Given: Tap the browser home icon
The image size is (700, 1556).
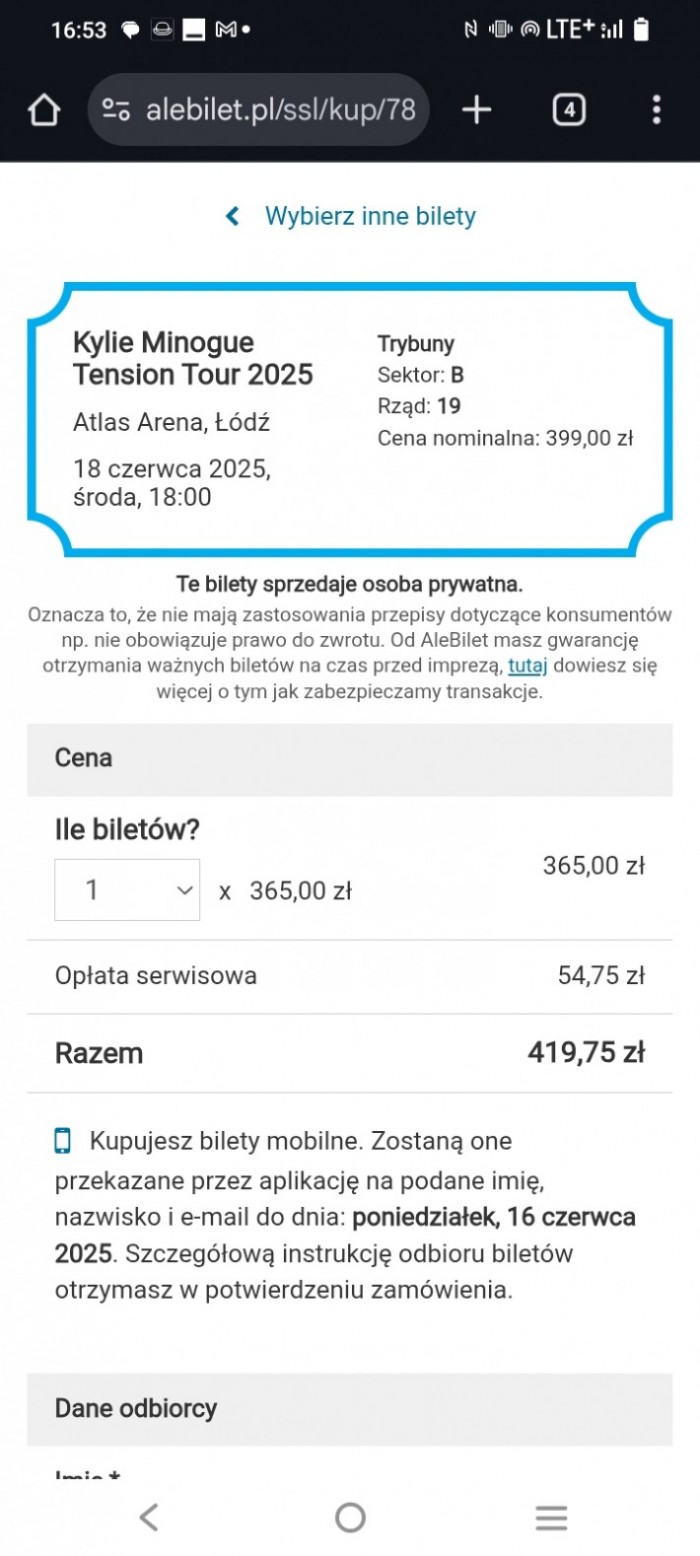Looking at the screenshot, I should (x=44, y=110).
